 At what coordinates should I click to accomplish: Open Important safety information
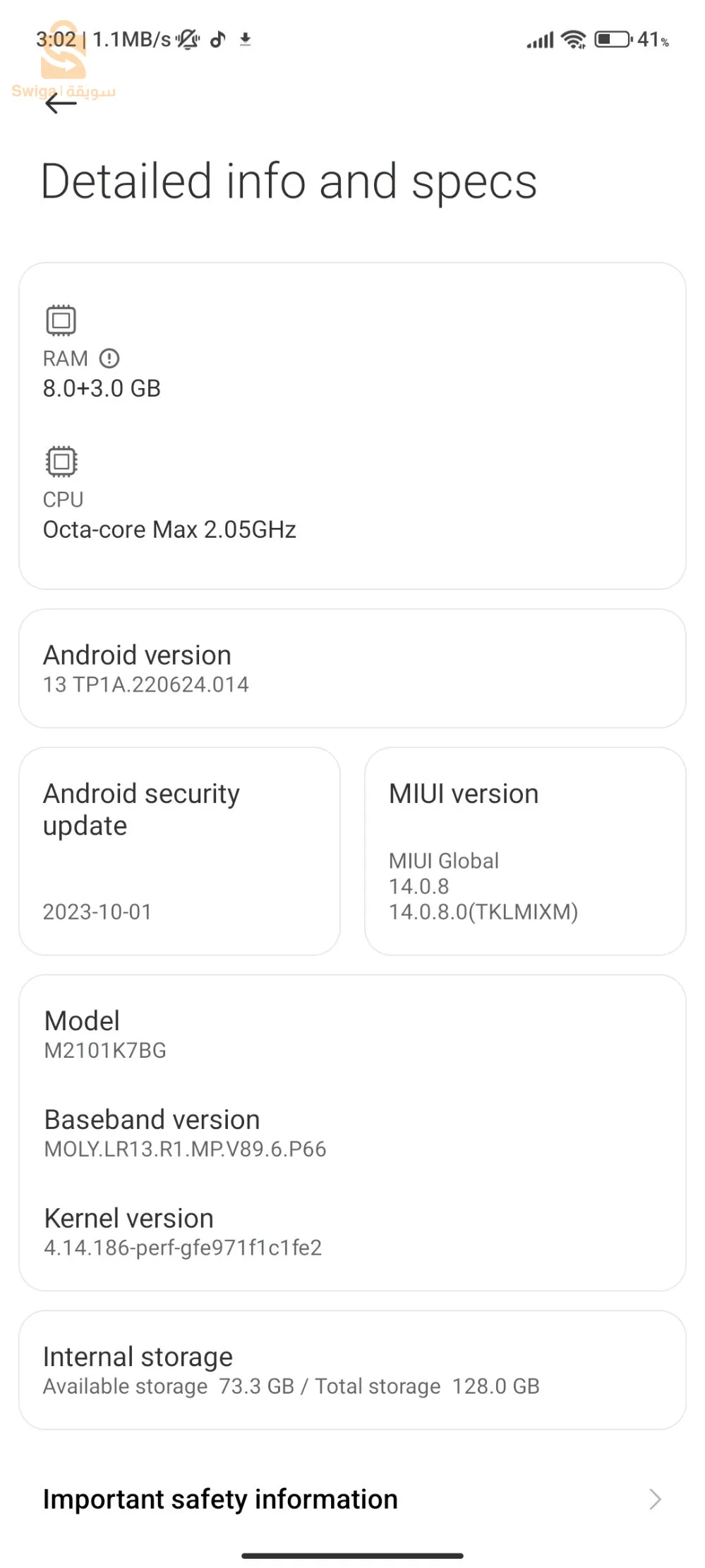pos(351,1499)
